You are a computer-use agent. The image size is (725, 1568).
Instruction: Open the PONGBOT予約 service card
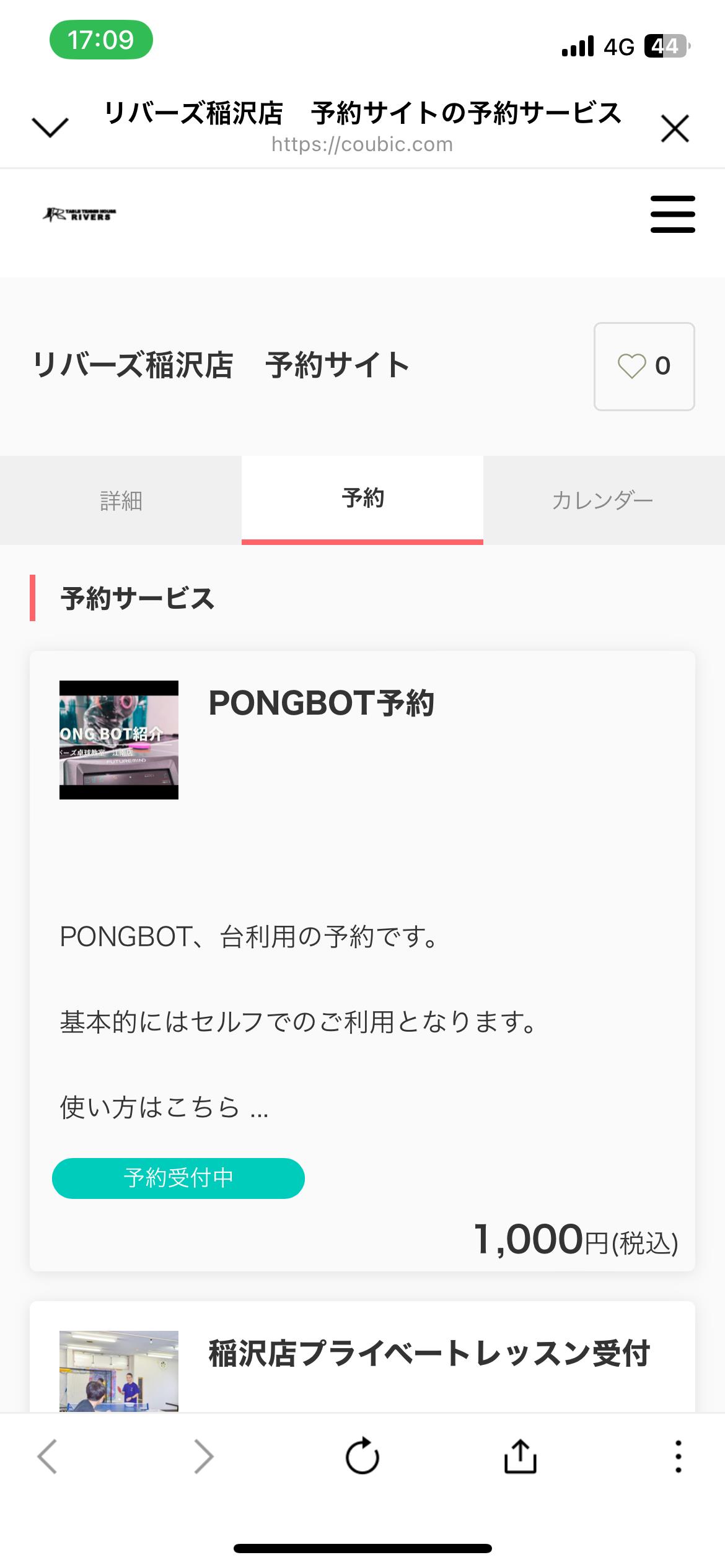pyautogui.click(x=322, y=703)
